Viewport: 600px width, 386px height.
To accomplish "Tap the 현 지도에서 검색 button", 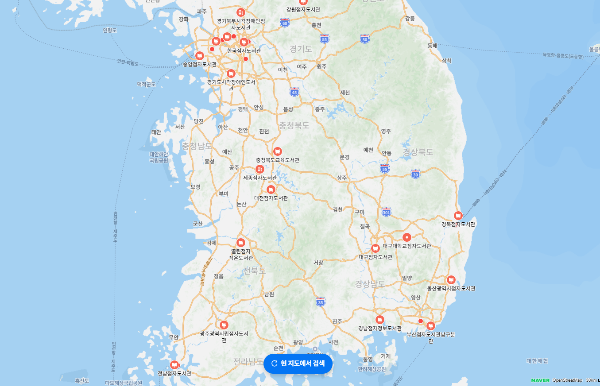I will [298, 363].
